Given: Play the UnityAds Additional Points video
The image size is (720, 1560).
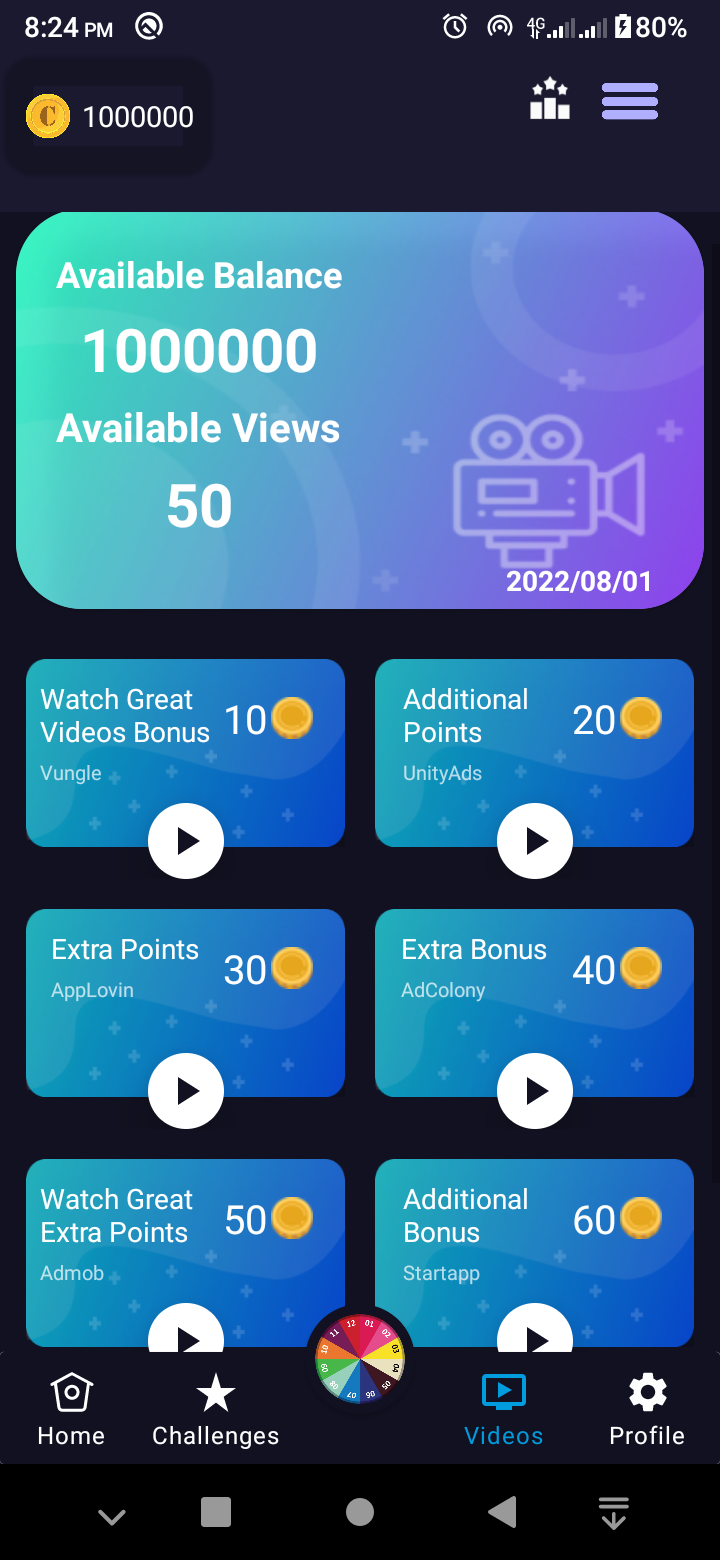Looking at the screenshot, I should coord(535,841).
